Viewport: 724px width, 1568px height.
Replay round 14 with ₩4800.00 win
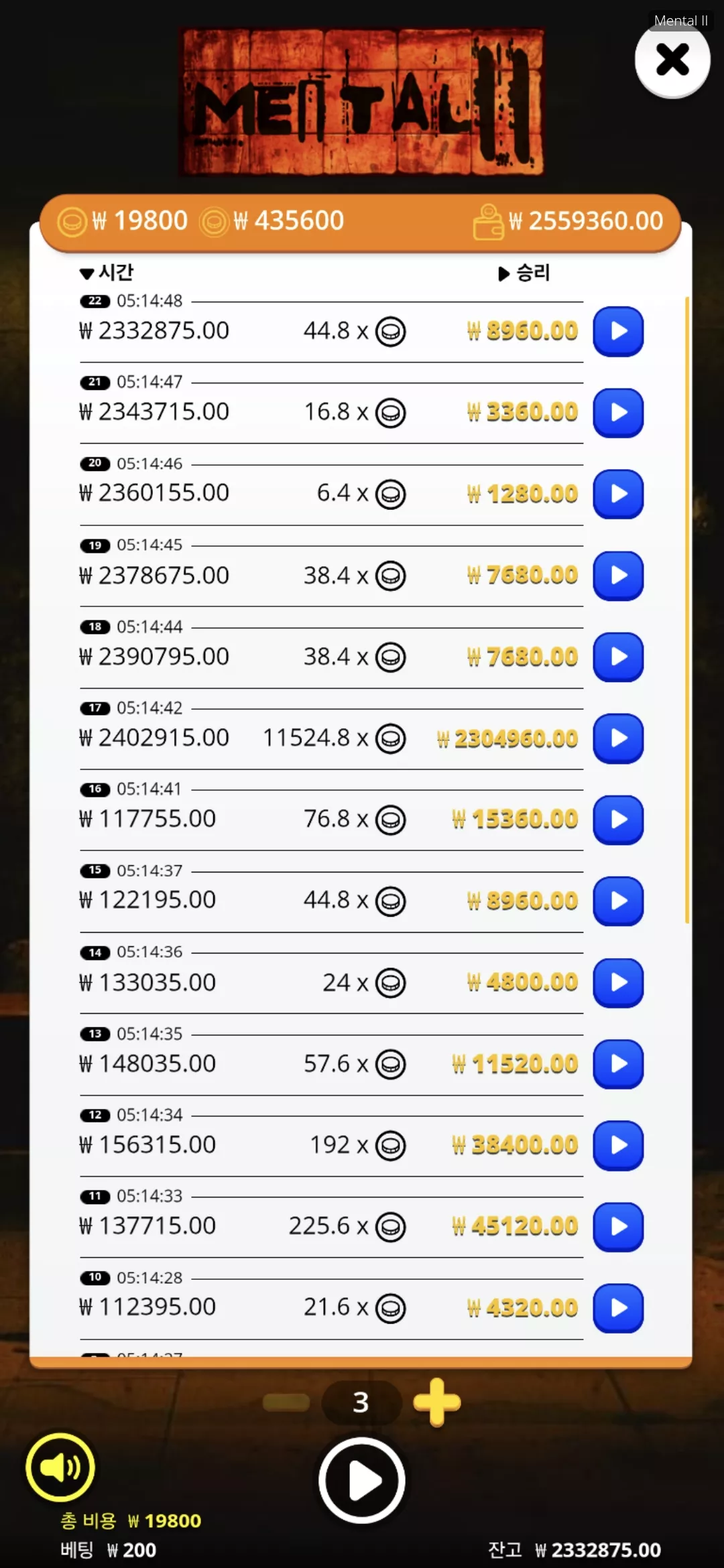pos(618,982)
